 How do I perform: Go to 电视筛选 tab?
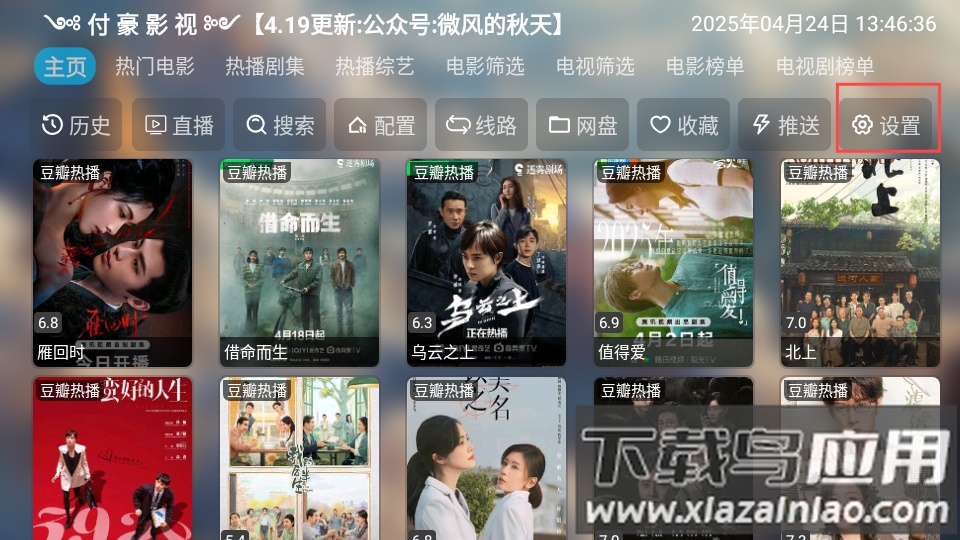click(x=595, y=67)
